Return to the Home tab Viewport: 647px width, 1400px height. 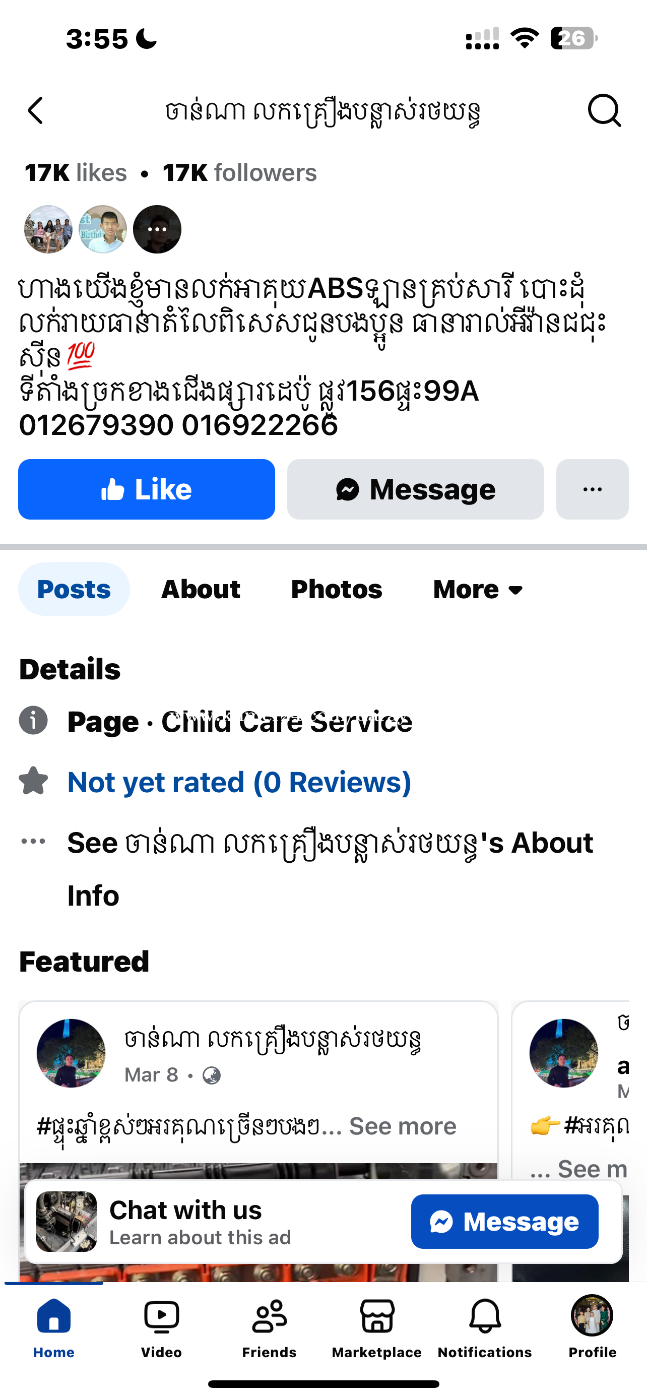coord(54,1330)
